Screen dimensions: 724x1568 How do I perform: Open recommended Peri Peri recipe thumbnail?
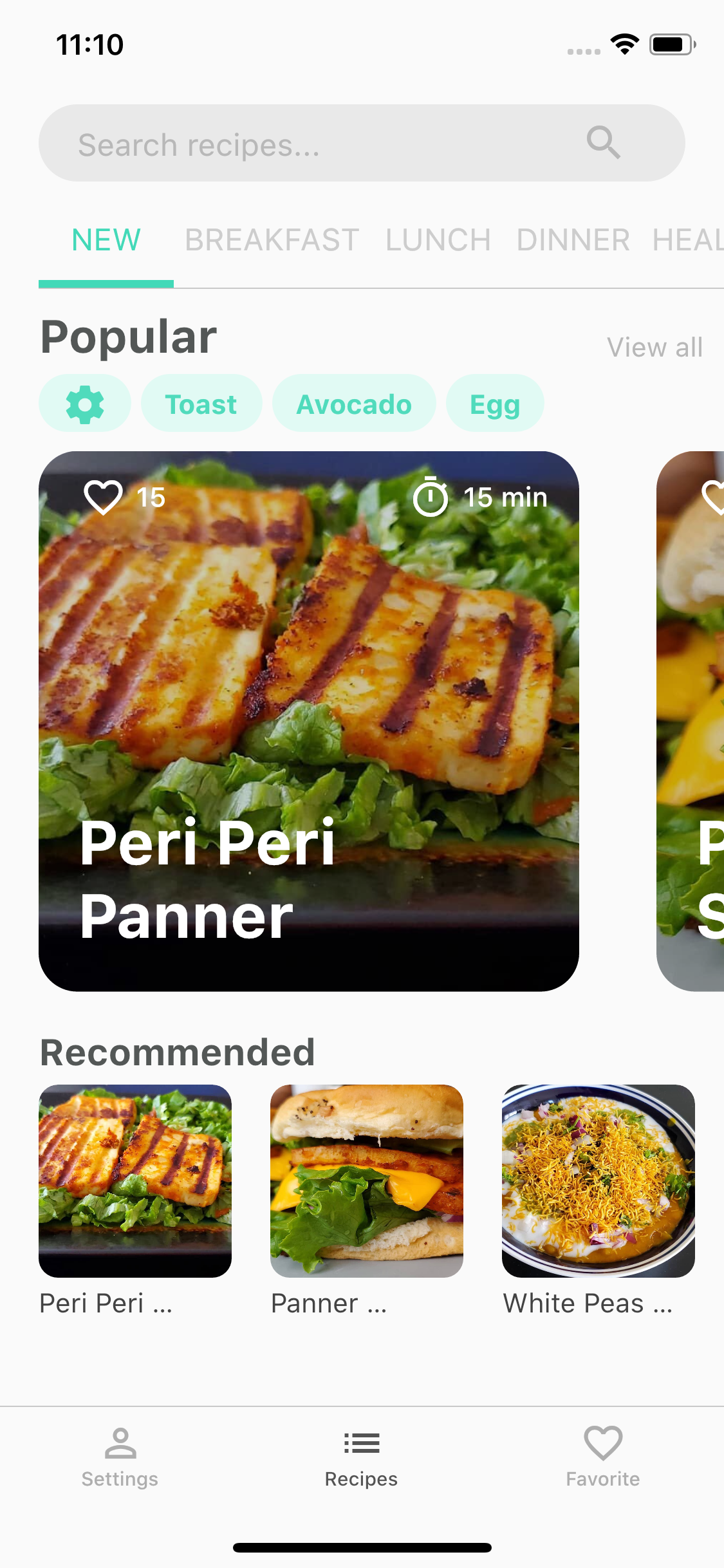click(x=135, y=1181)
